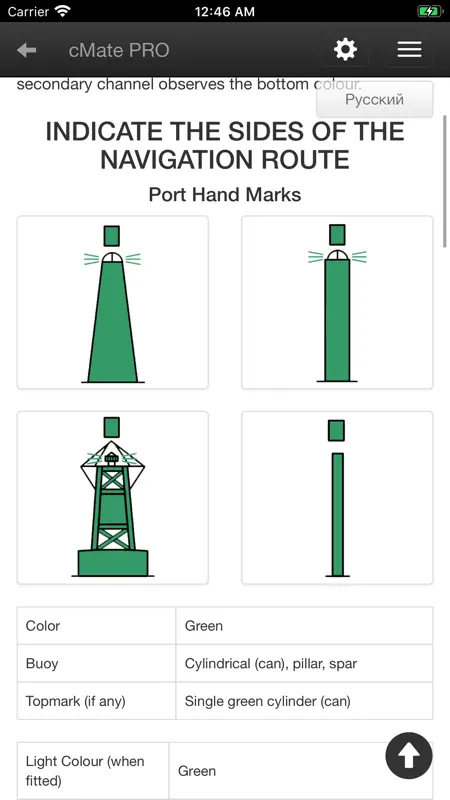
Task: Open the hamburger menu
Action: coord(409,50)
